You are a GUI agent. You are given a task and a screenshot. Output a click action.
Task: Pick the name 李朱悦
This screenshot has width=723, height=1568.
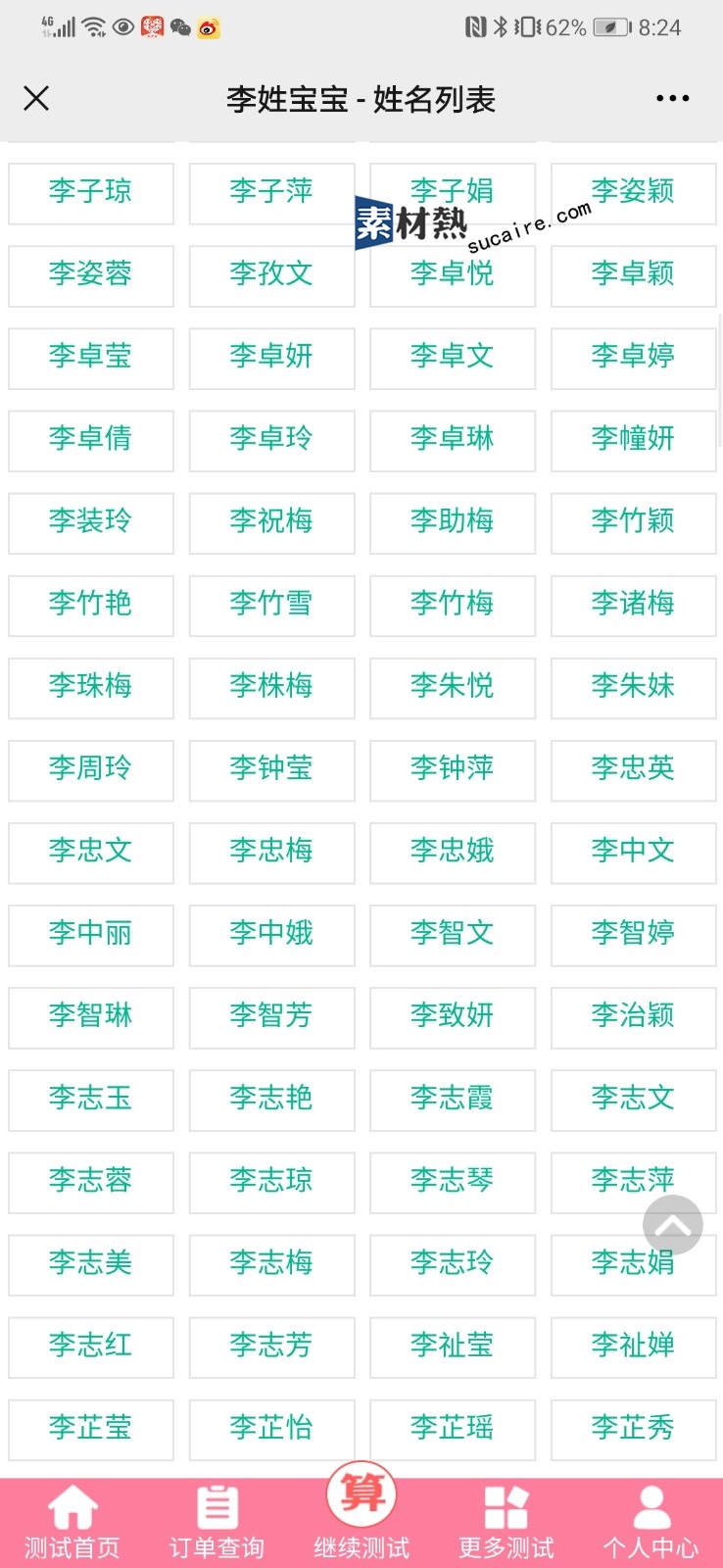click(453, 687)
